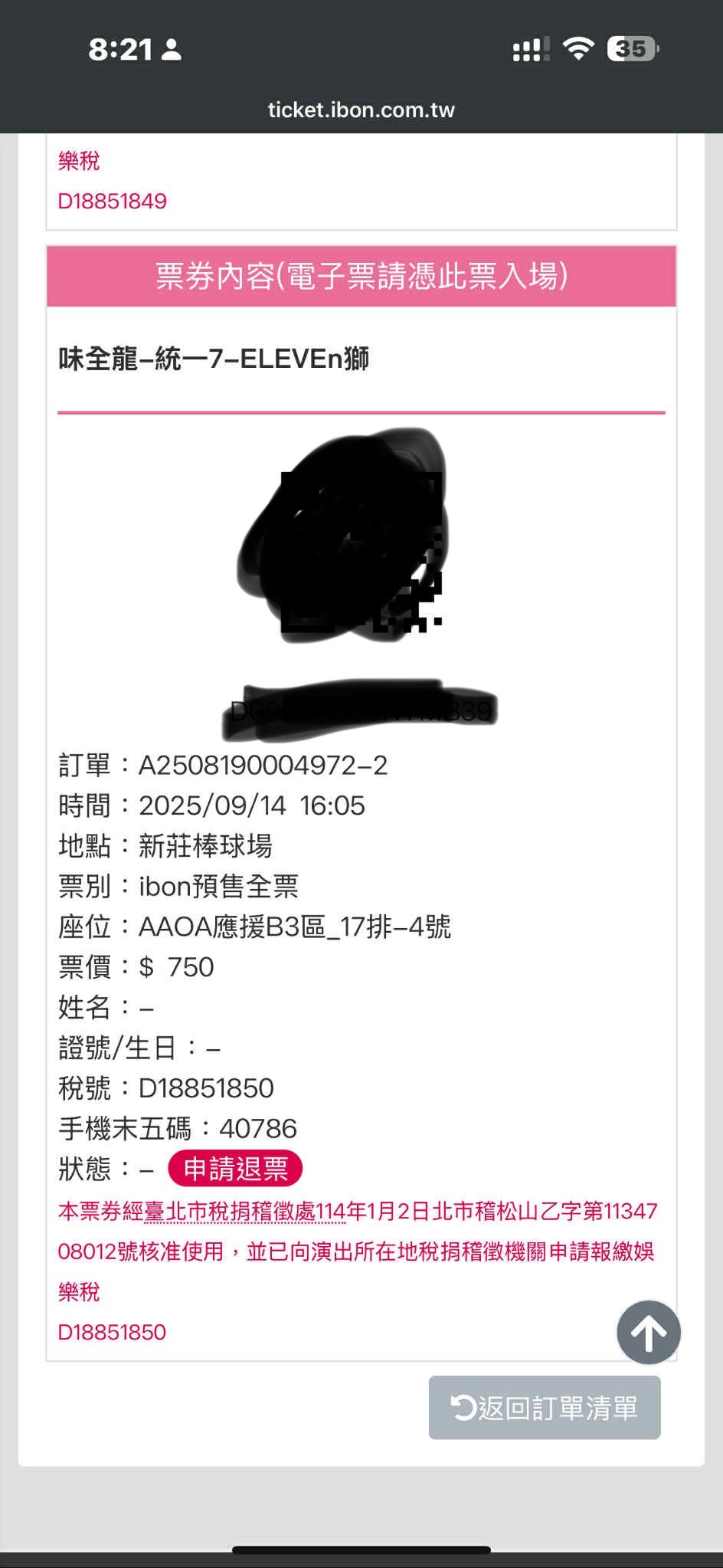Tap the ticket.ibon.com.tw address bar

pos(361,110)
